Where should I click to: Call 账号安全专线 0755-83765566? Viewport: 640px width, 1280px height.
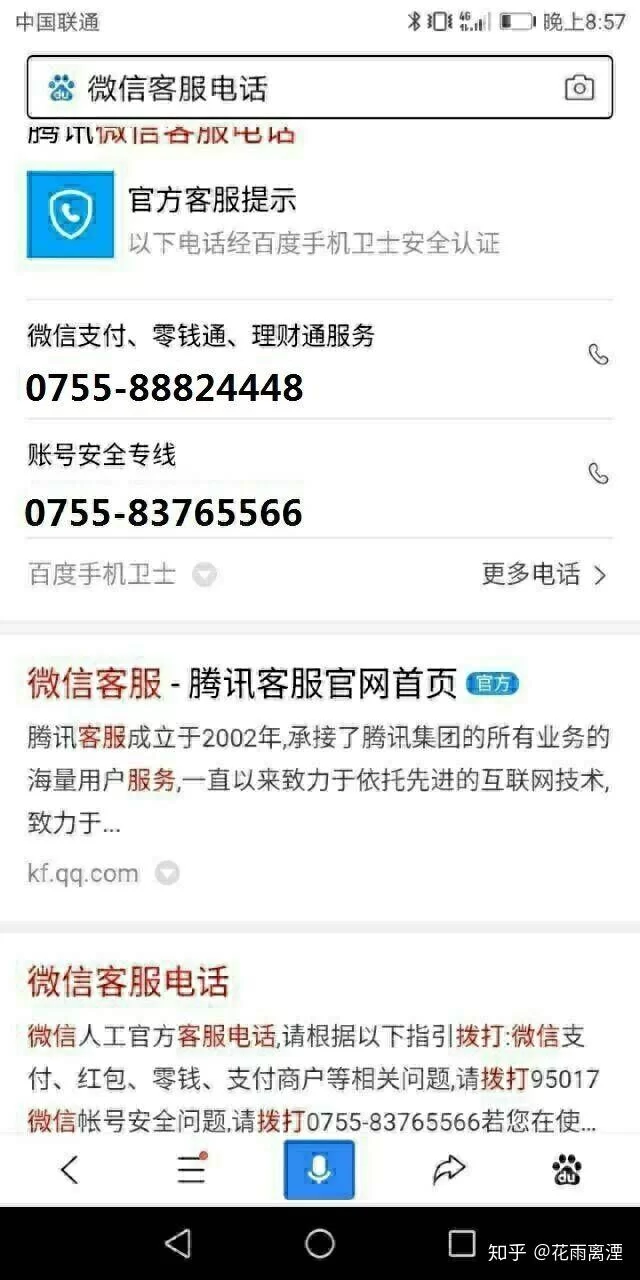(x=598, y=474)
